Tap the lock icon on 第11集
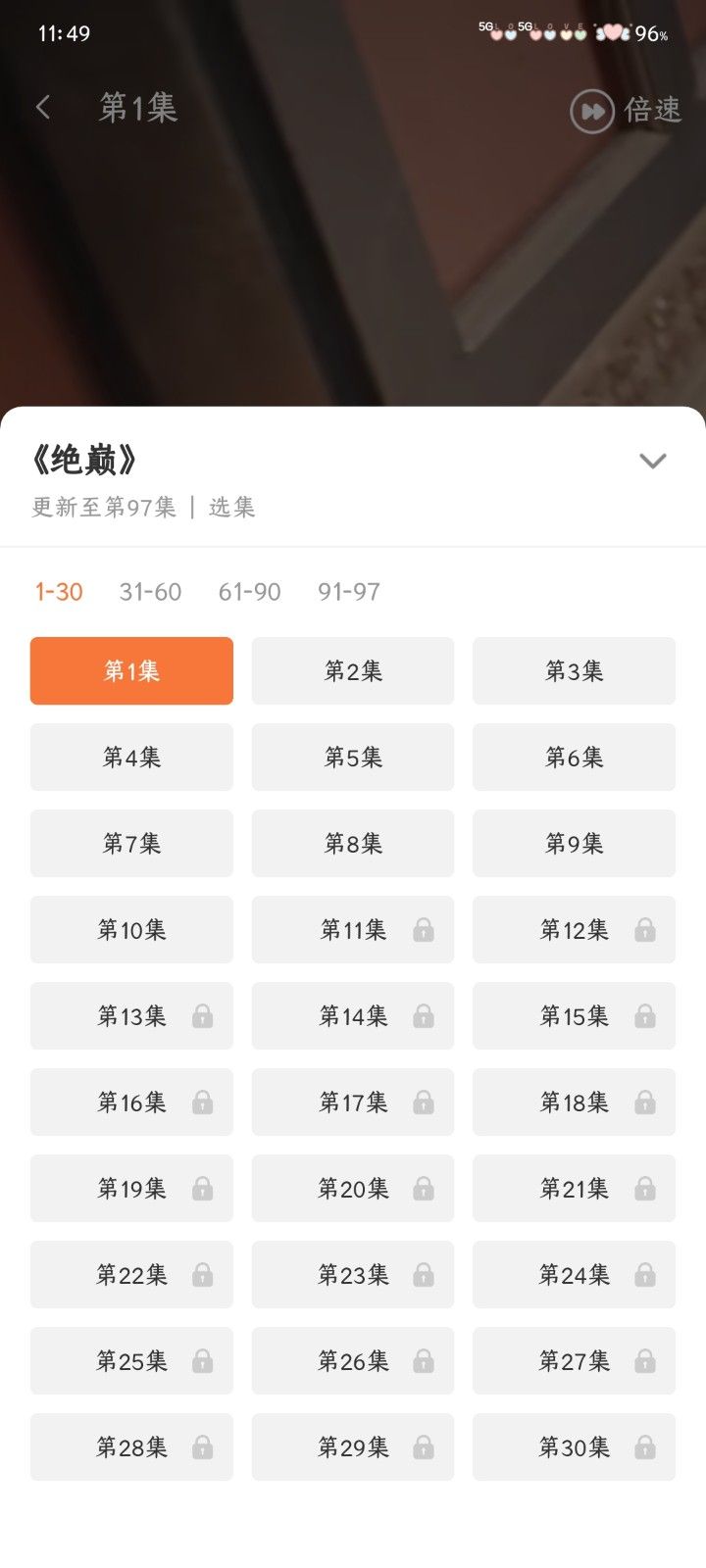 (422, 929)
